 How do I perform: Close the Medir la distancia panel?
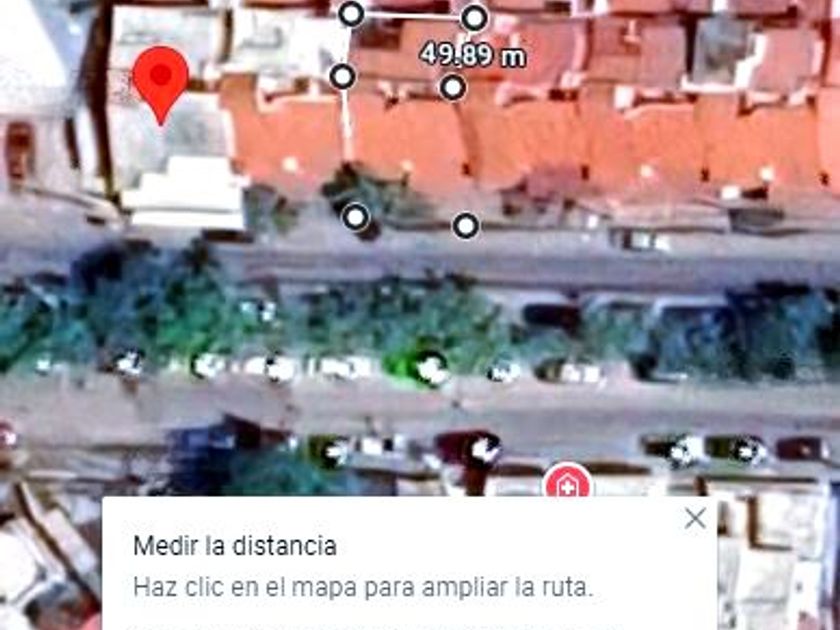pos(695,518)
